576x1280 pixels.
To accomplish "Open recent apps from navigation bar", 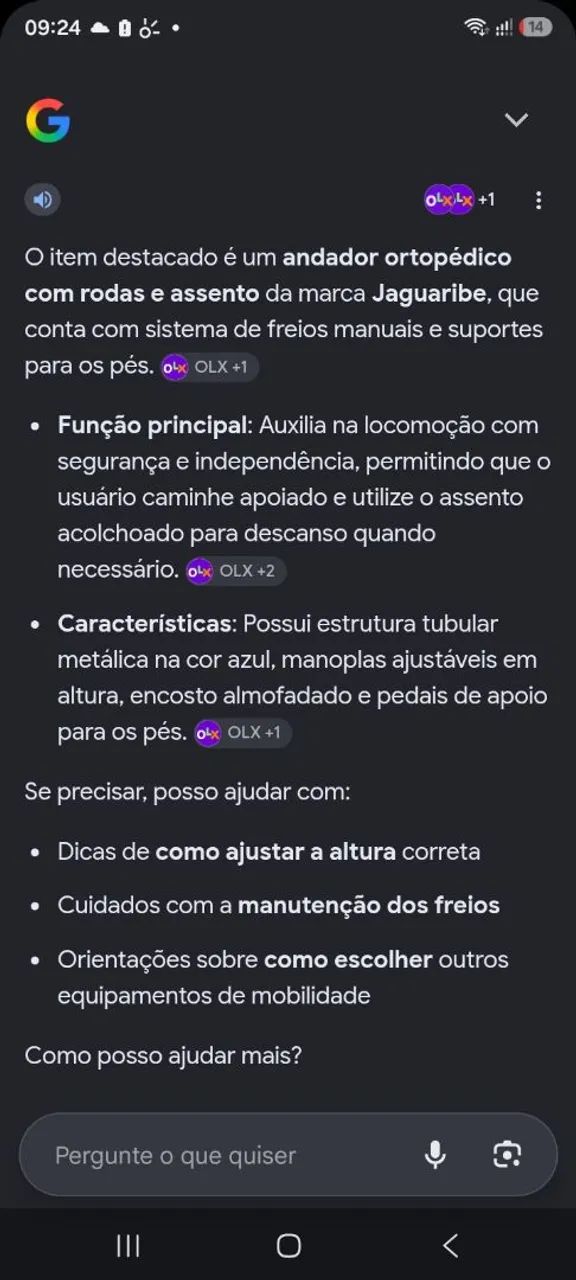I will coord(128,1245).
